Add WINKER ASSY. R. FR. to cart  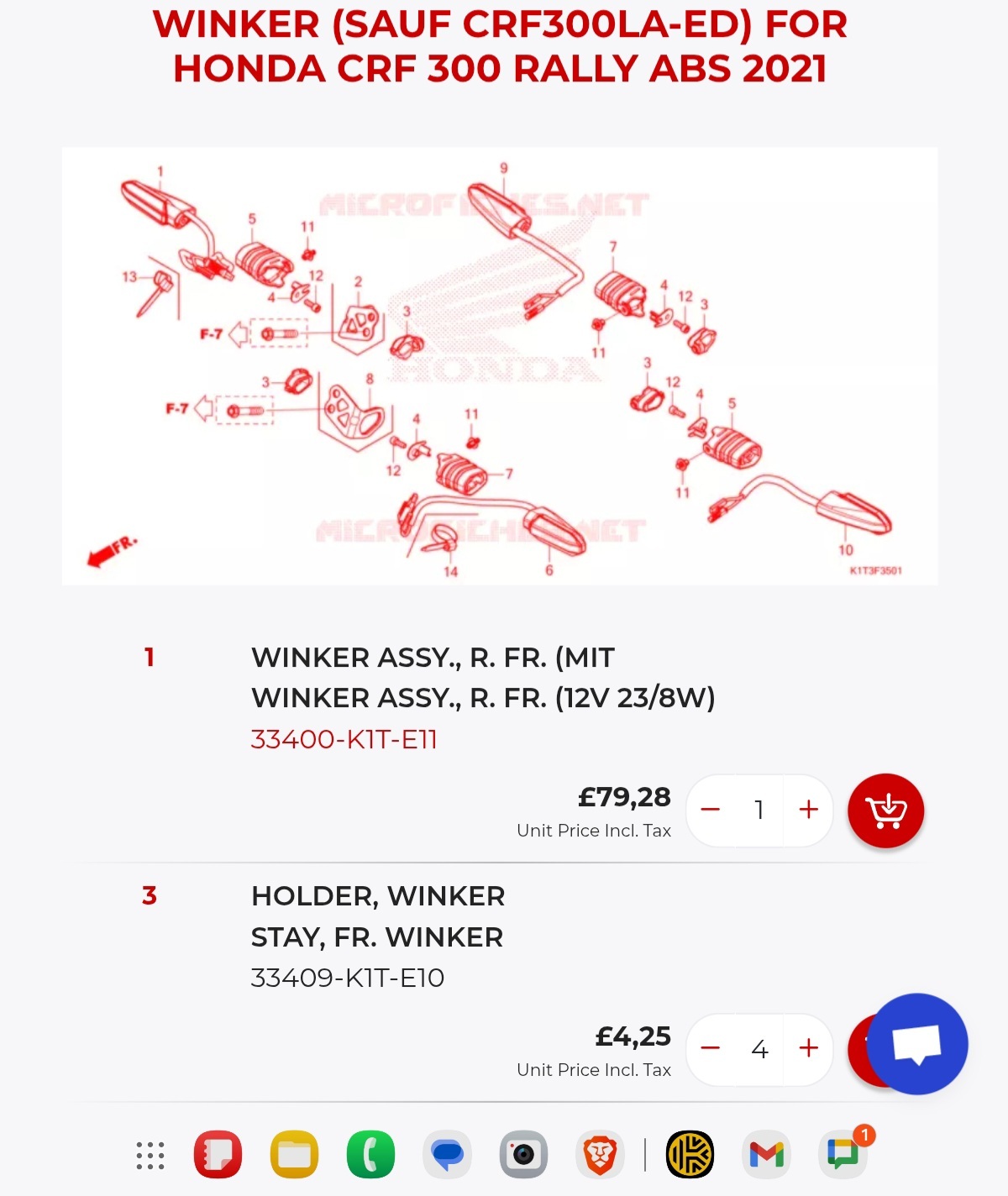[x=885, y=810]
